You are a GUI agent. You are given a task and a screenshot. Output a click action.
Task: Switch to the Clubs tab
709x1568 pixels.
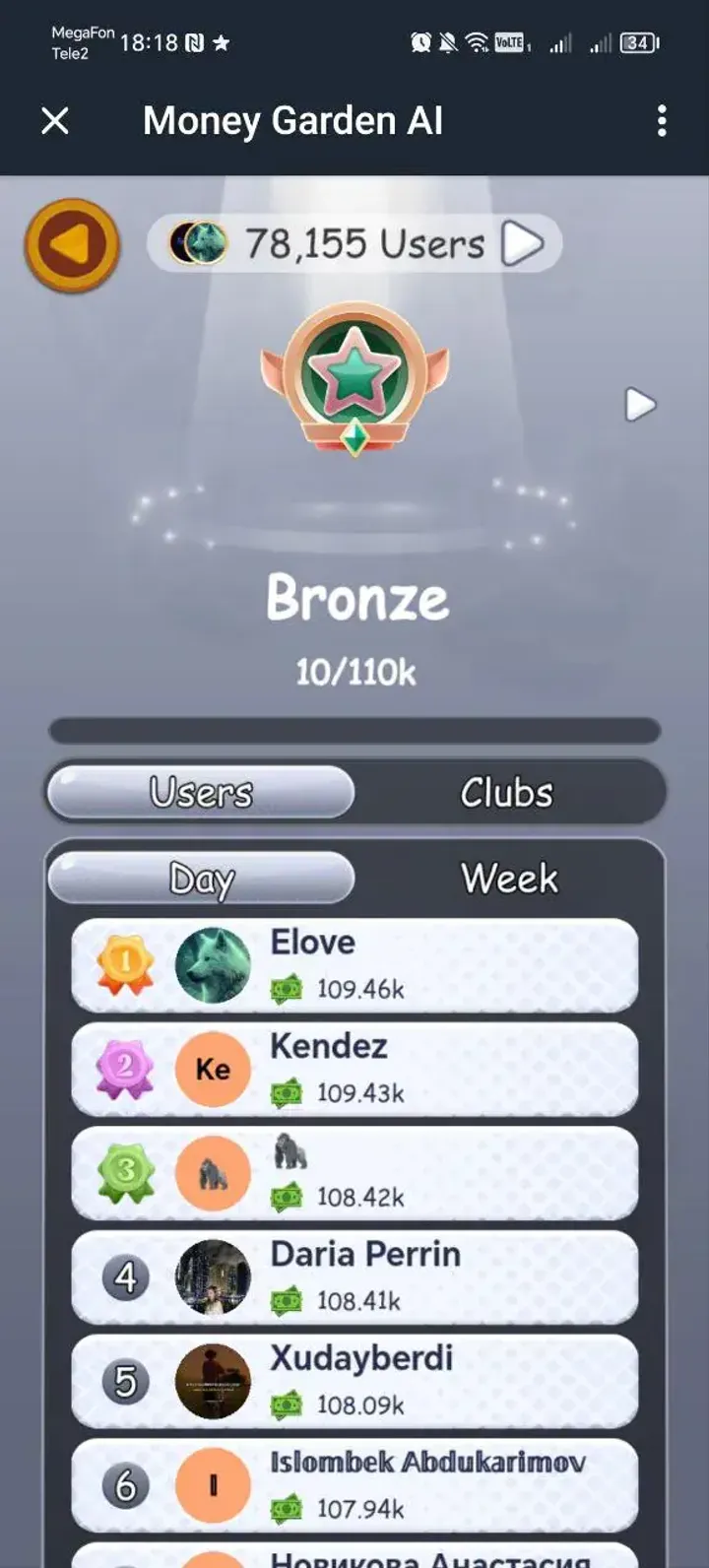tap(507, 793)
